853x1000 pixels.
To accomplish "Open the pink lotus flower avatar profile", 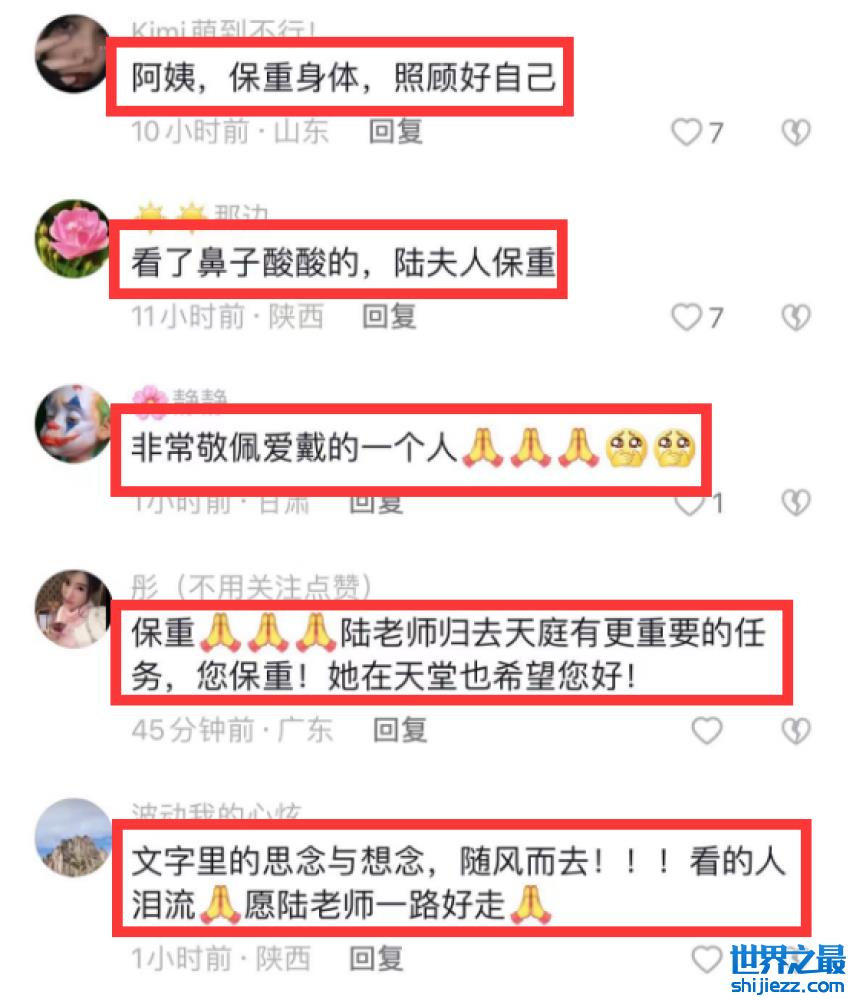I will click(73, 240).
